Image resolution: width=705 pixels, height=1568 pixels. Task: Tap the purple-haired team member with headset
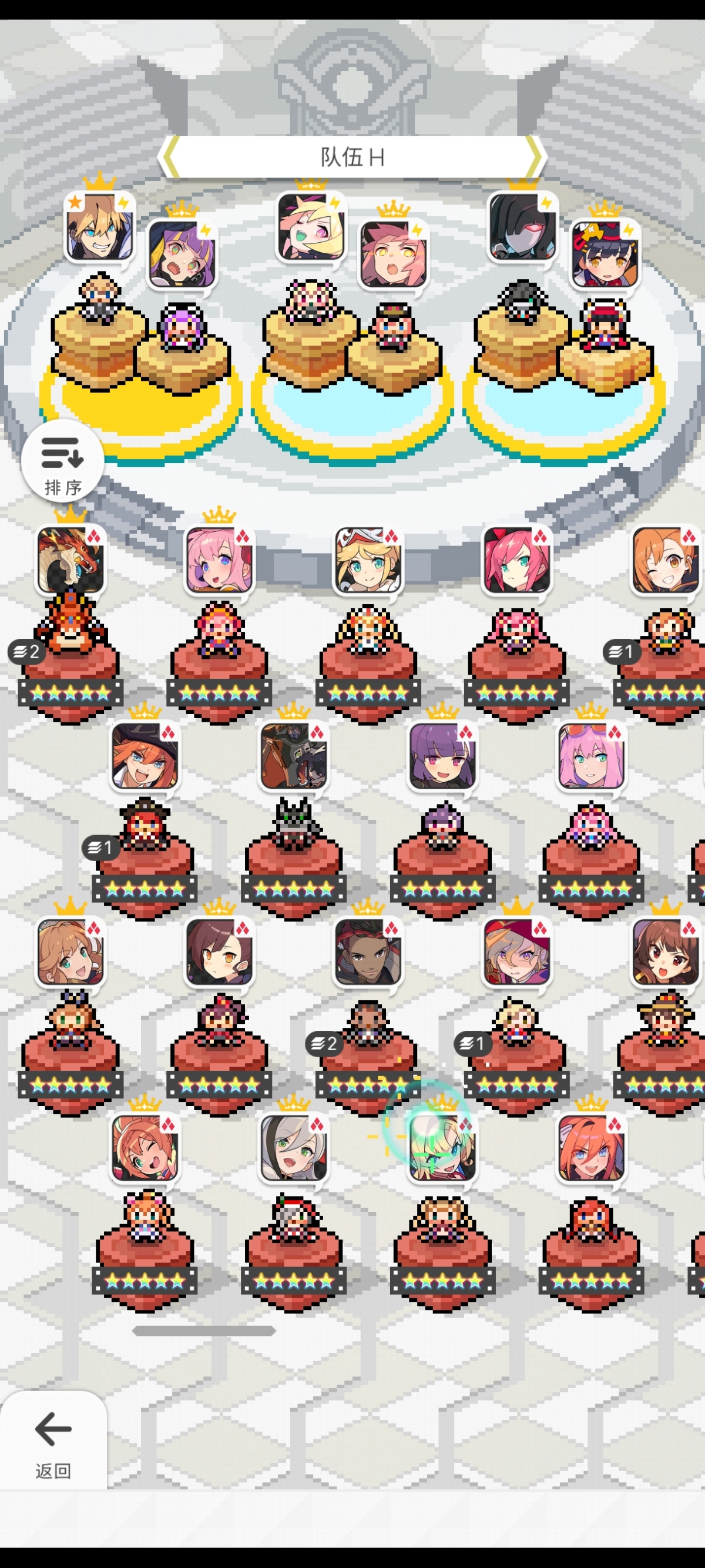(x=182, y=254)
